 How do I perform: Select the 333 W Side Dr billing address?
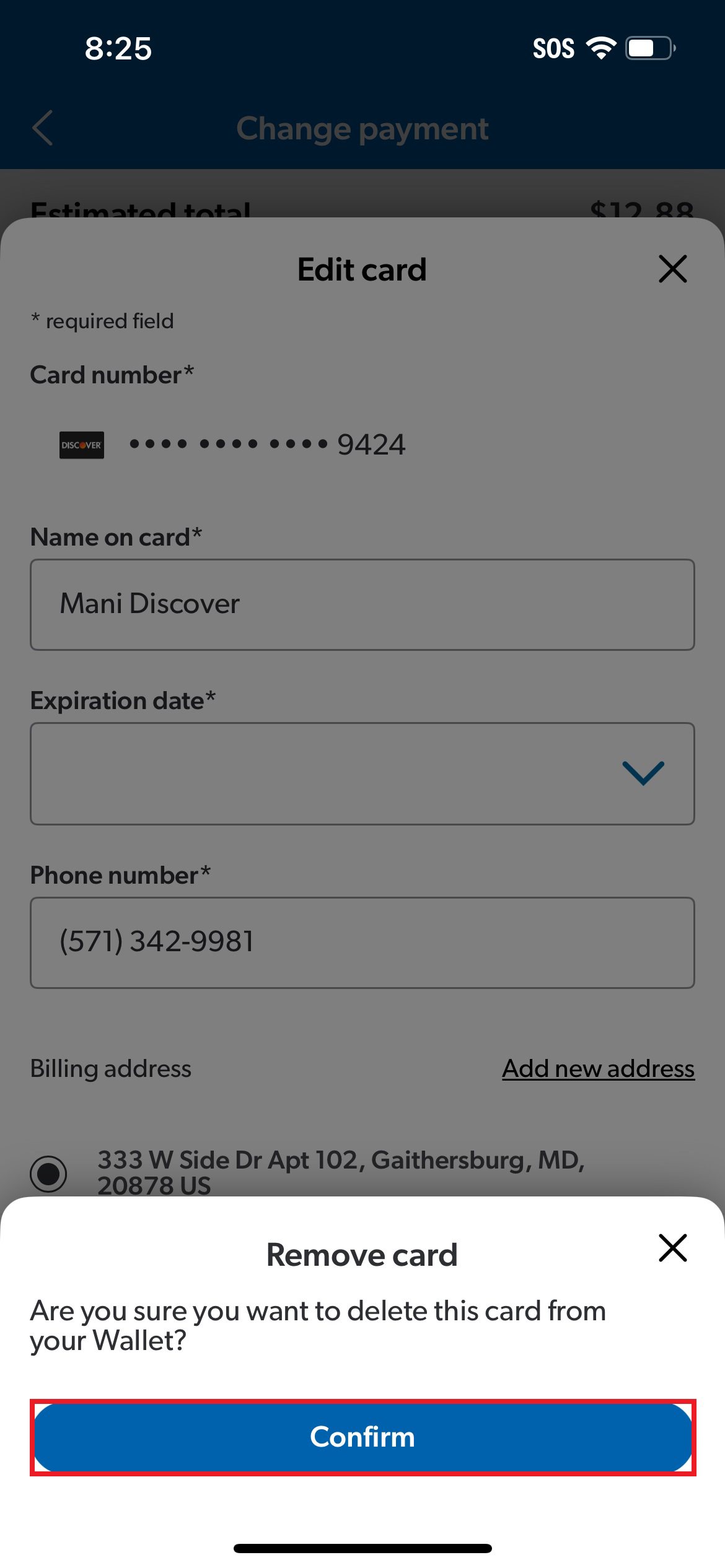pyautogui.click(x=48, y=1173)
